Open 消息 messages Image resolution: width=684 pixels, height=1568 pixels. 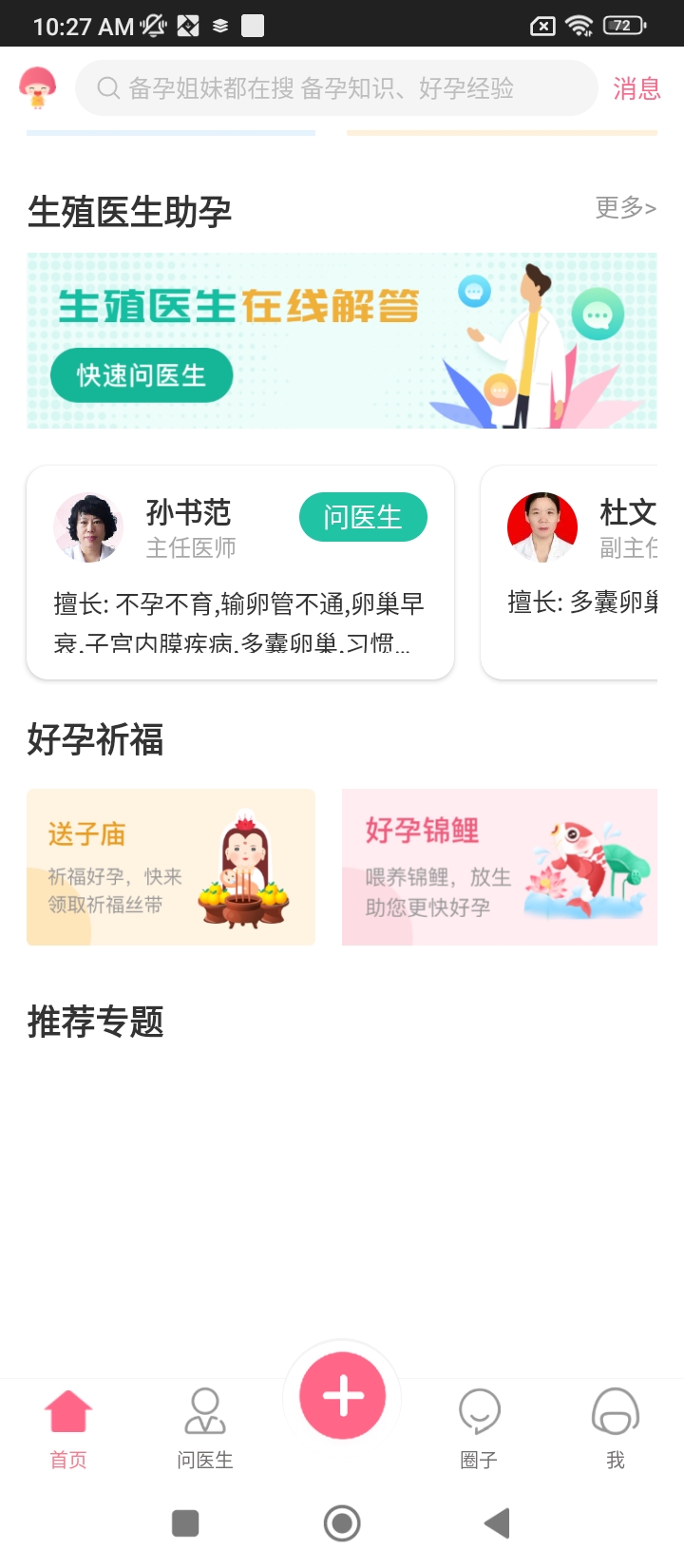click(x=636, y=88)
